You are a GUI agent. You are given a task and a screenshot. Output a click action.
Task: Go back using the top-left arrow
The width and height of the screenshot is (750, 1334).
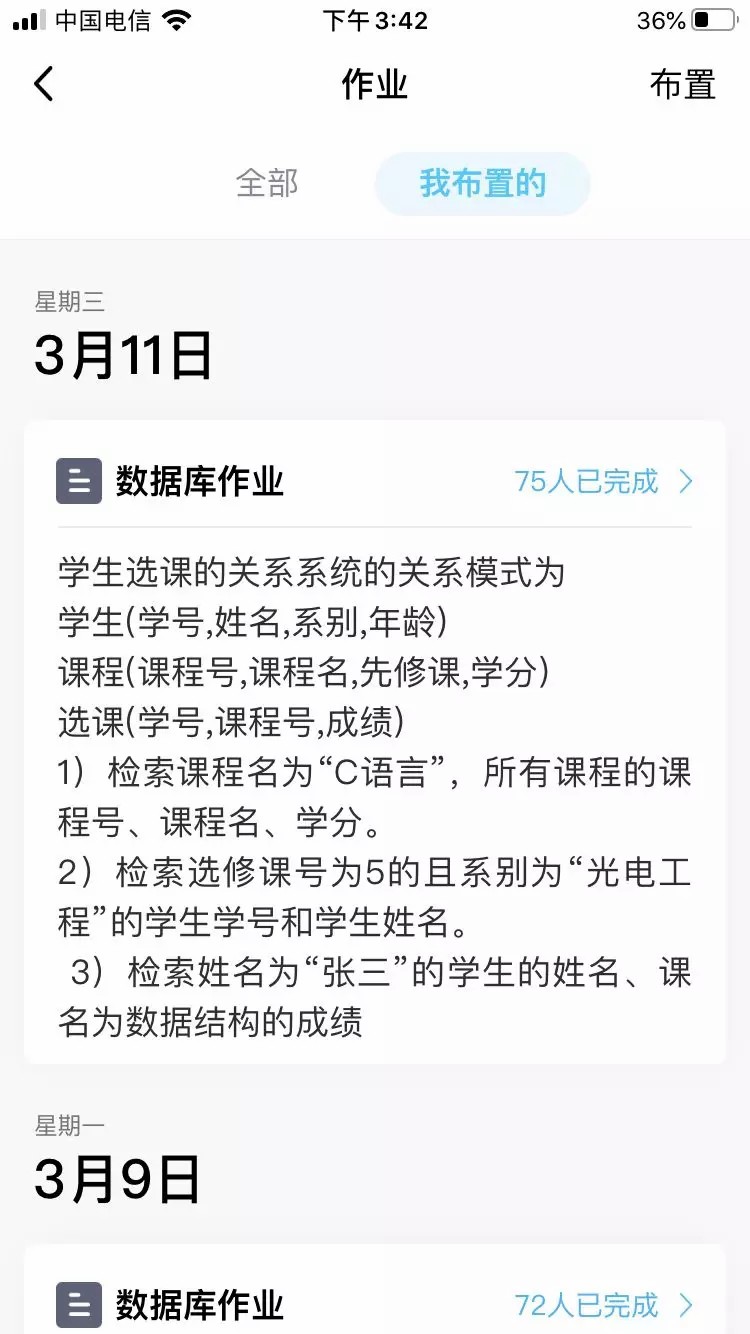pos(44,85)
